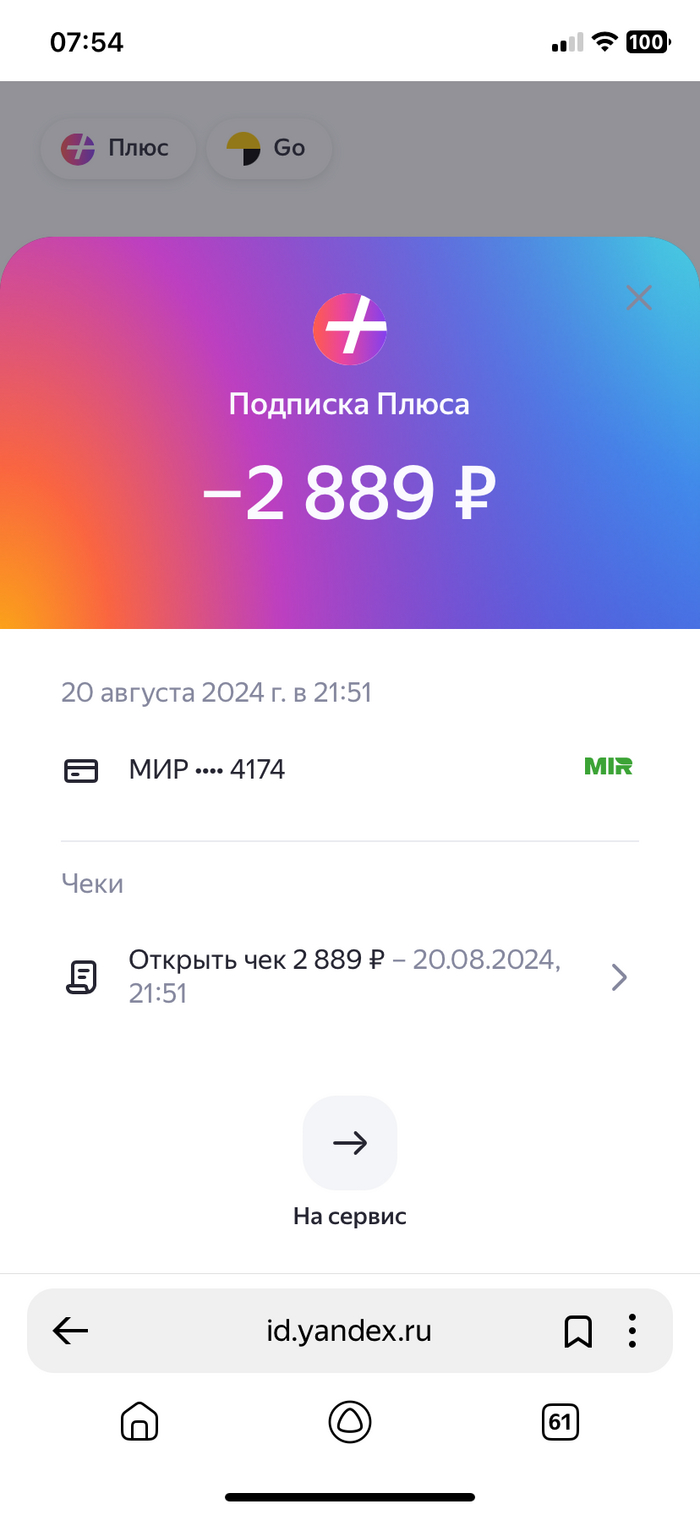Tap the id.yandex.ru address bar
The image size is (700, 1515).
pyautogui.click(x=349, y=1331)
